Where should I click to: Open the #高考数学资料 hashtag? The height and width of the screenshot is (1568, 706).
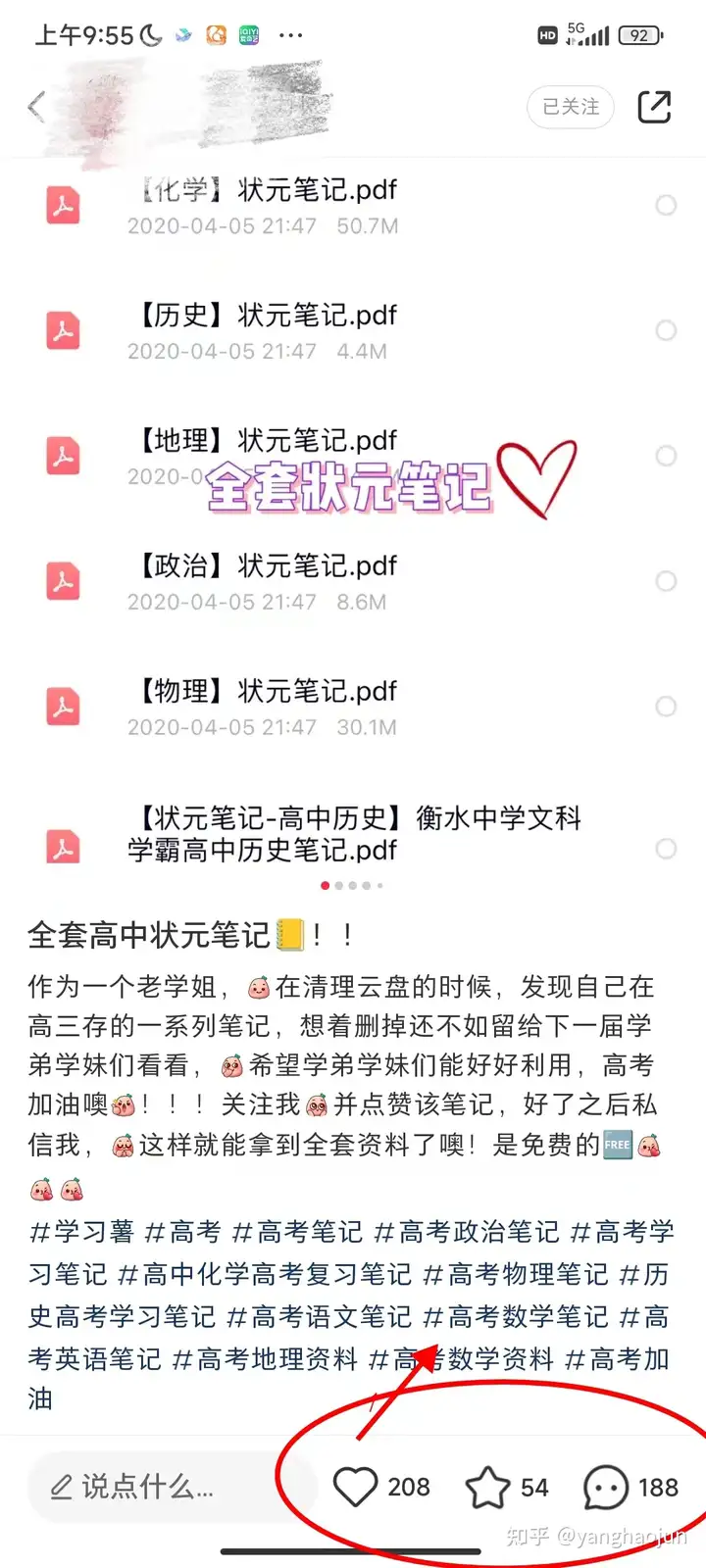pyautogui.click(x=461, y=1359)
